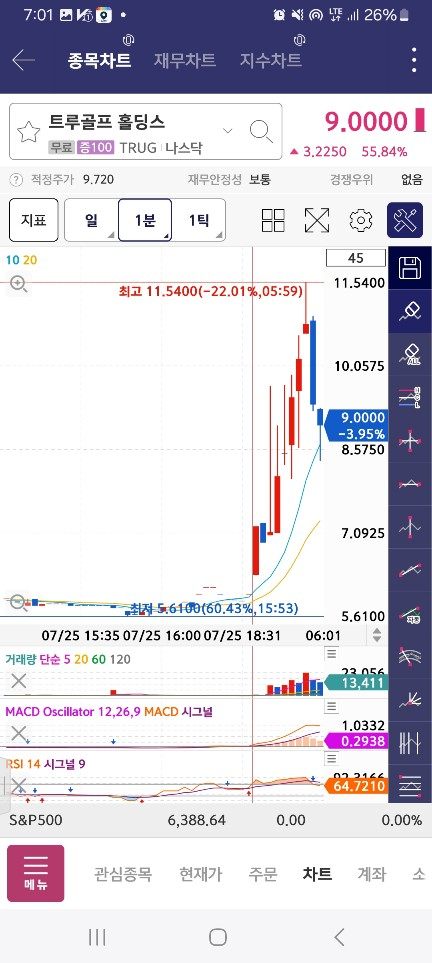Save chart with the floppy disk icon

pyautogui.click(x=410, y=268)
